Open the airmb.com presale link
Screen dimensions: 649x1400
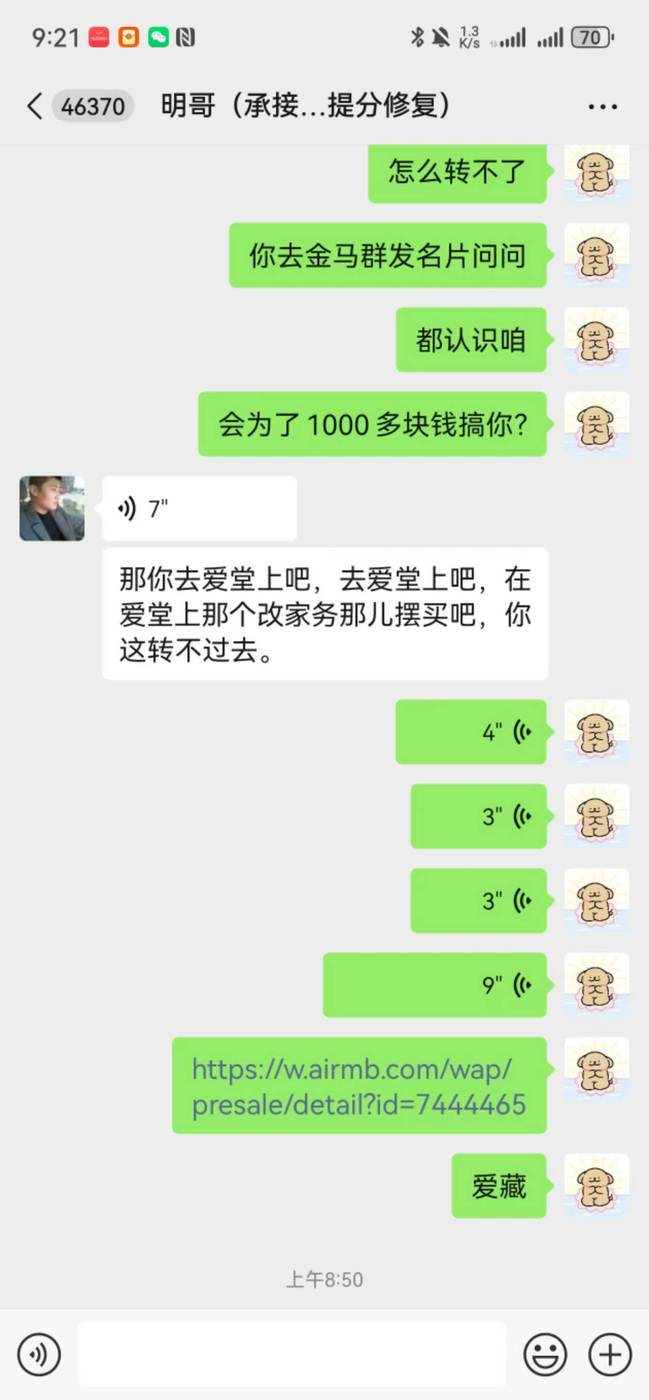359,1086
